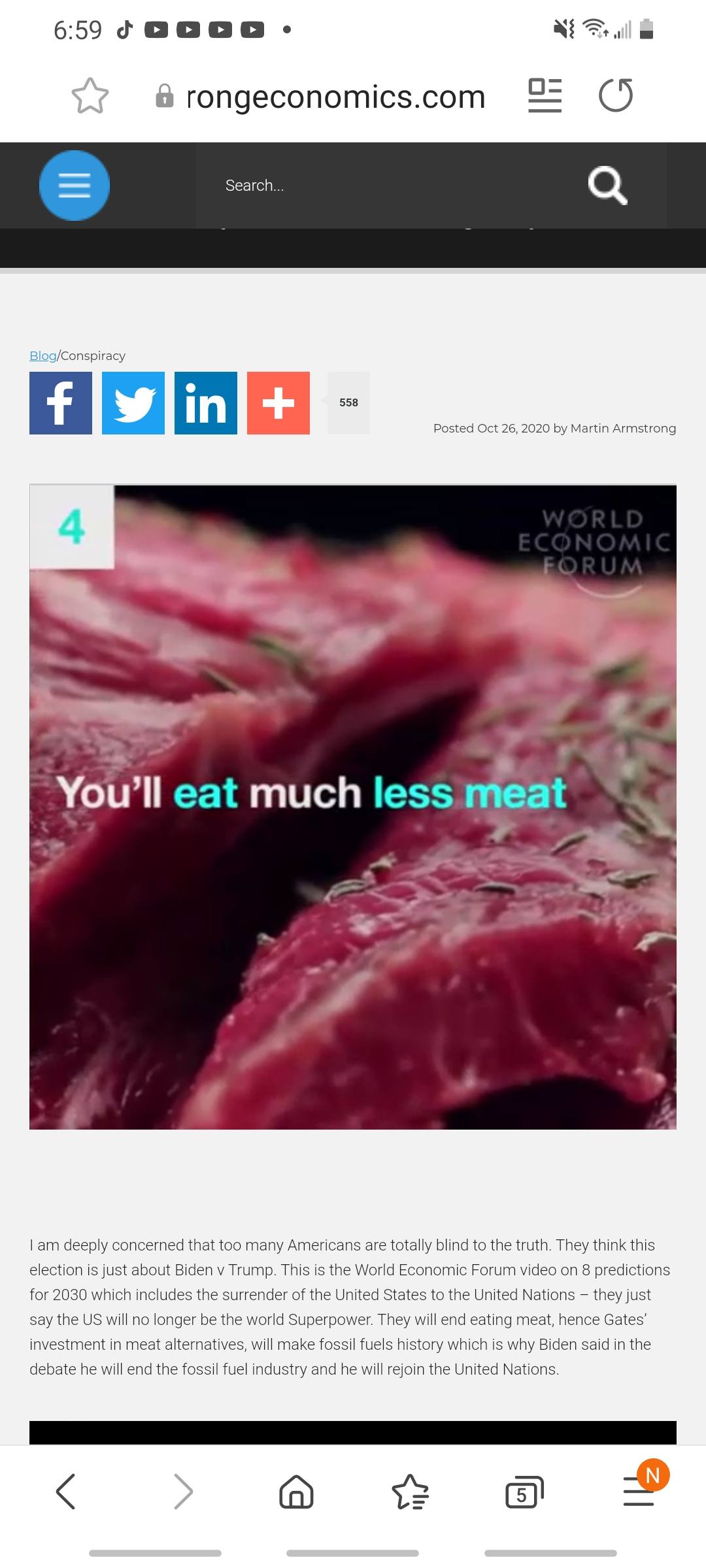View the 5 open tabs
Viewport: 706px width, 1568px height.
click(x=524, y=1492)
